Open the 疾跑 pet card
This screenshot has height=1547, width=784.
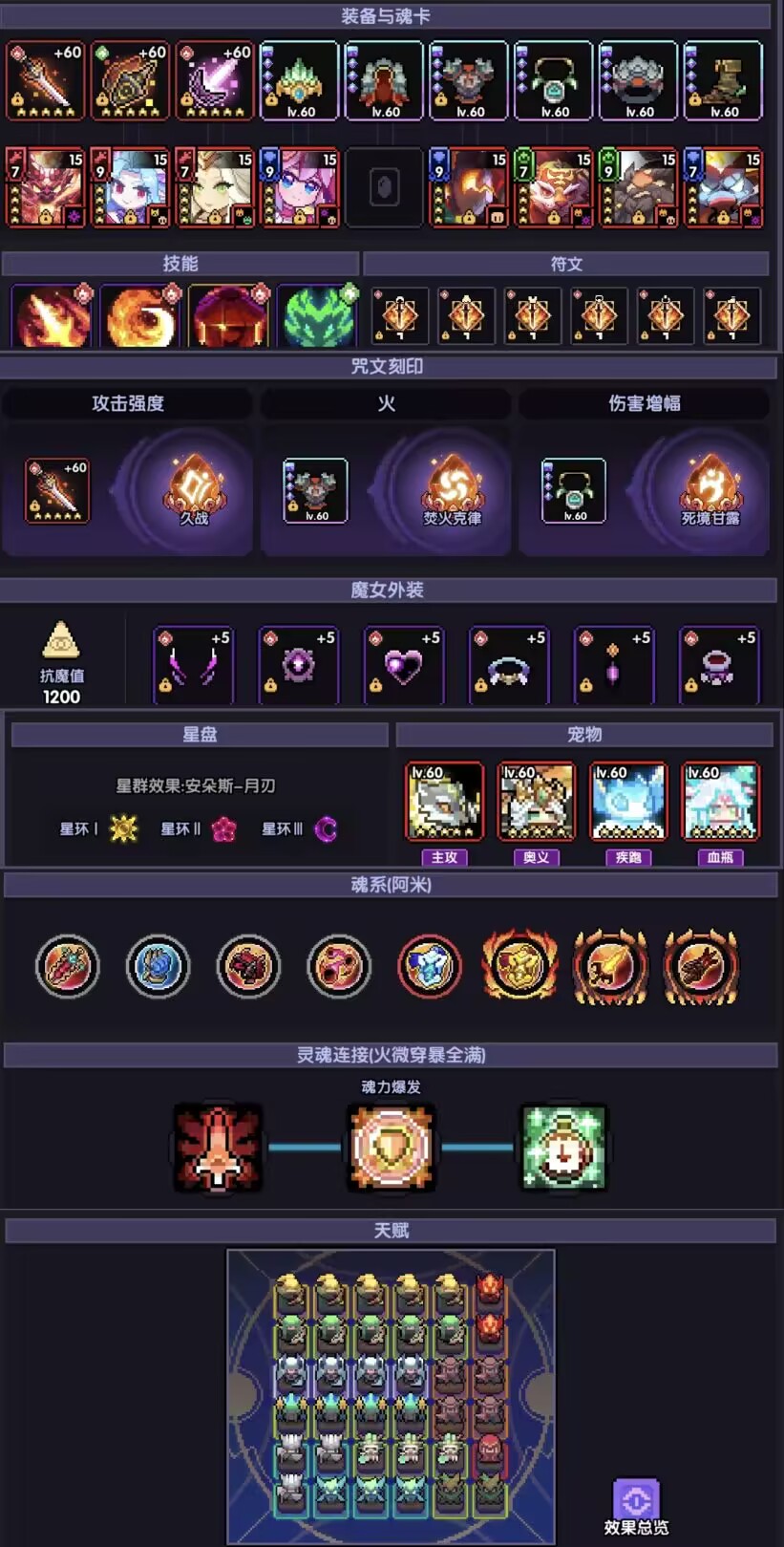point(628,801)
